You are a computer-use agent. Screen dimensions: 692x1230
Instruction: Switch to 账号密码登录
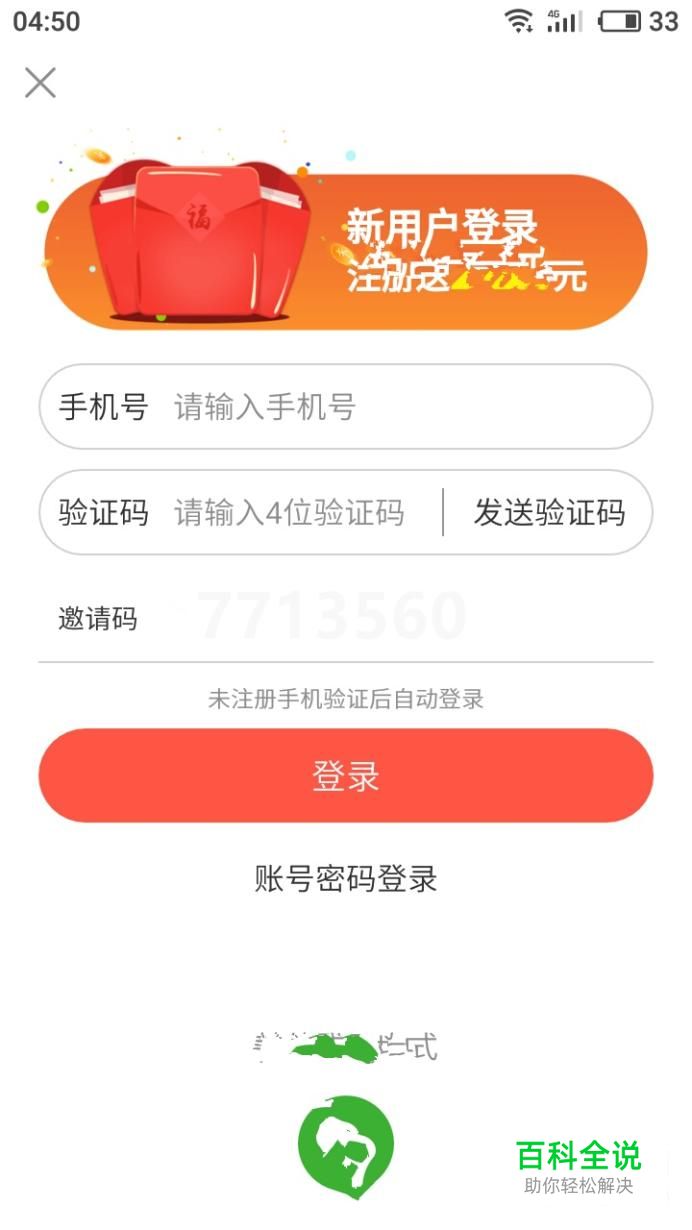pyautogui.click(x=346, y=880)
